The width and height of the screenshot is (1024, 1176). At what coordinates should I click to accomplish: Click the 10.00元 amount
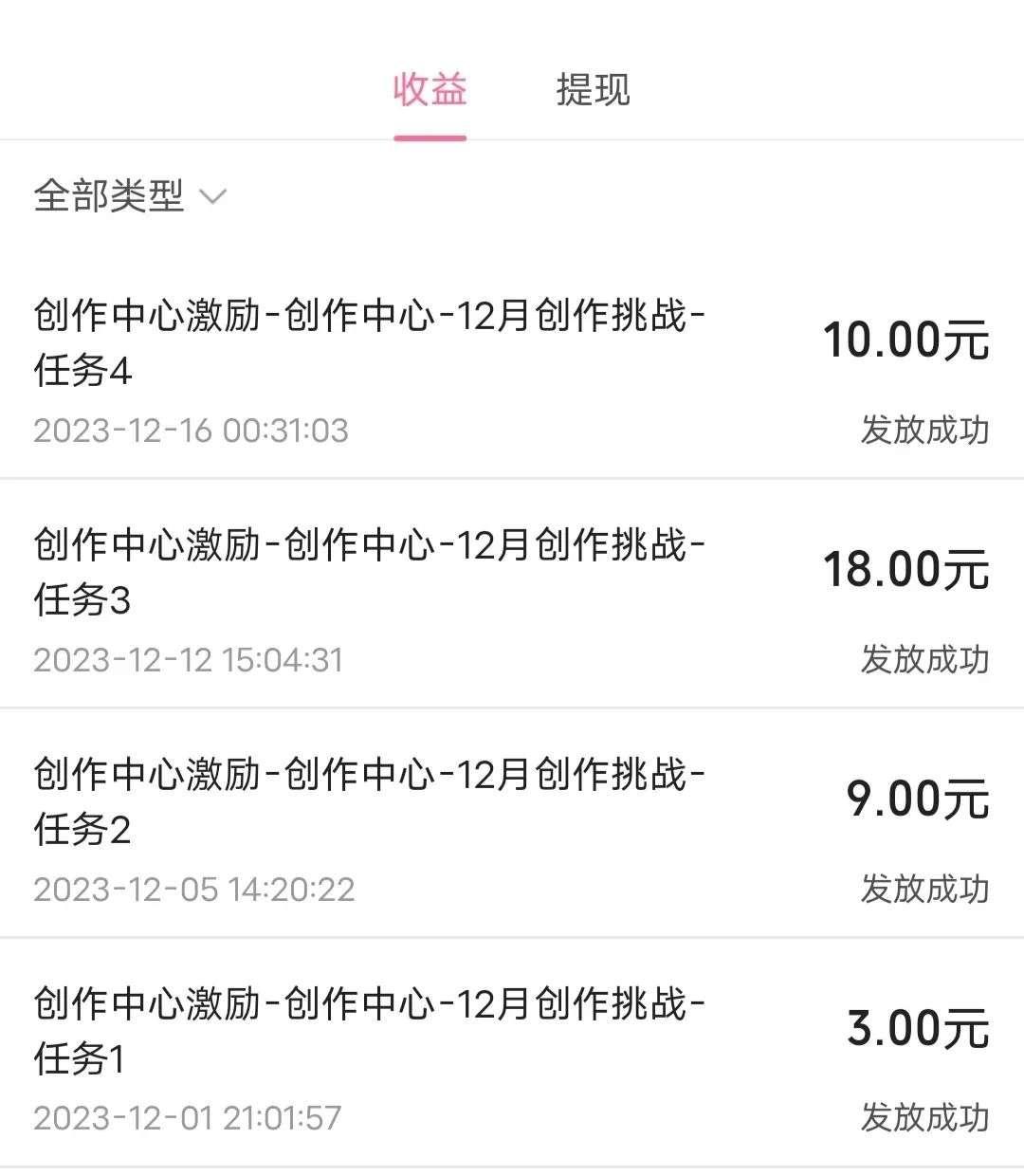click(903, 339)
